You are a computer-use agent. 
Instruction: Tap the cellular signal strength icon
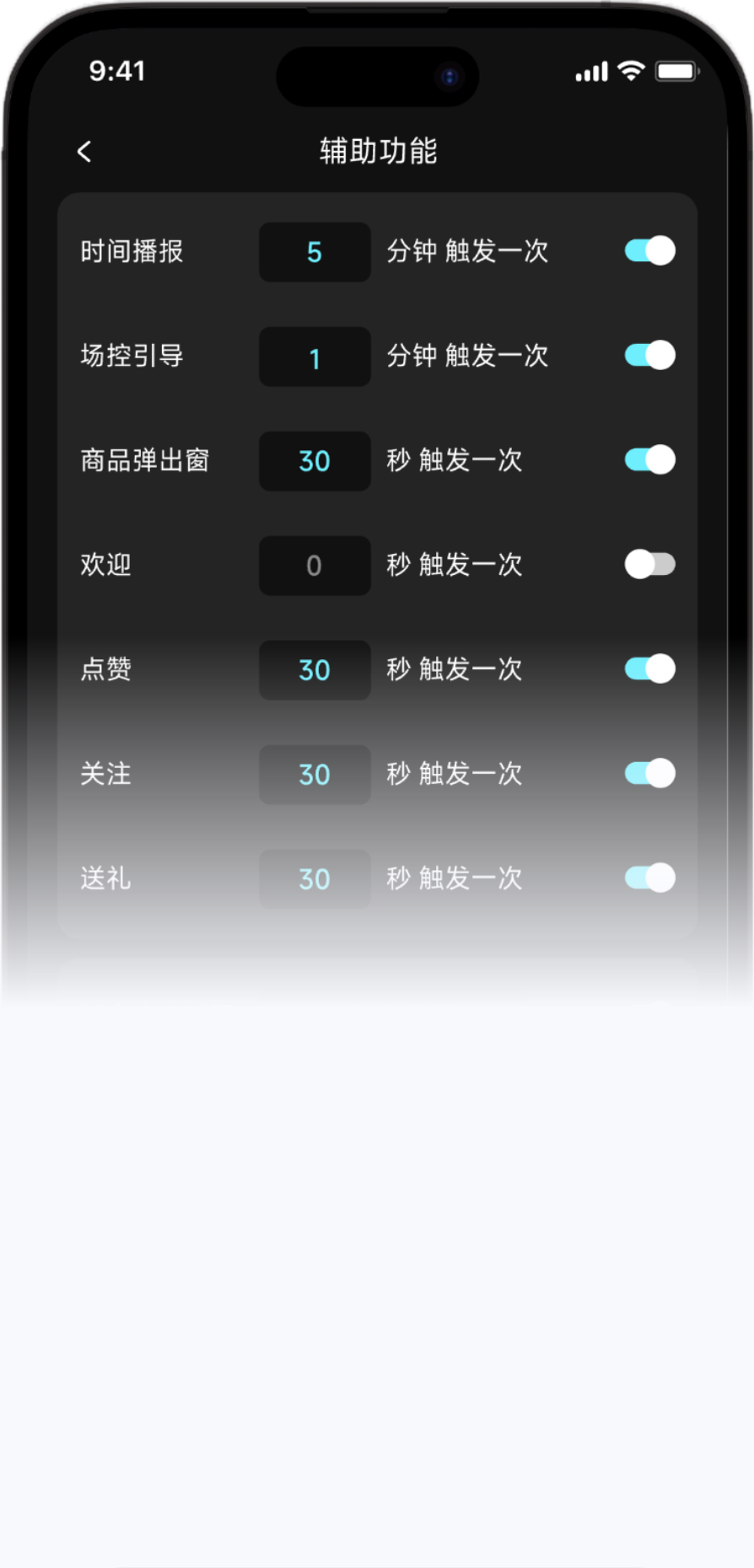coord(591,72)
